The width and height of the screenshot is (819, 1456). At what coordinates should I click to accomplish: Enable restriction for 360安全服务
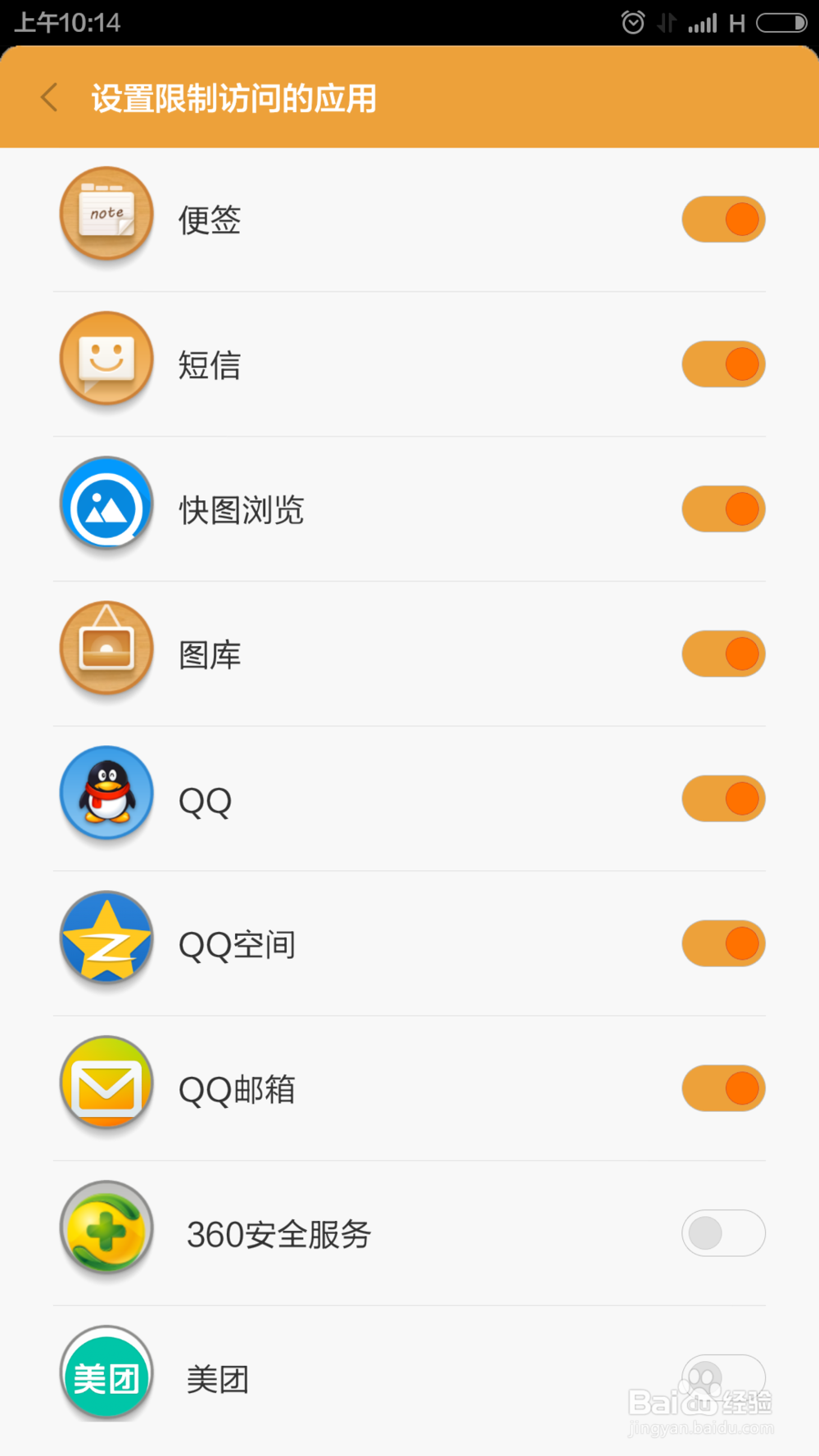[x=723, y=1233]
